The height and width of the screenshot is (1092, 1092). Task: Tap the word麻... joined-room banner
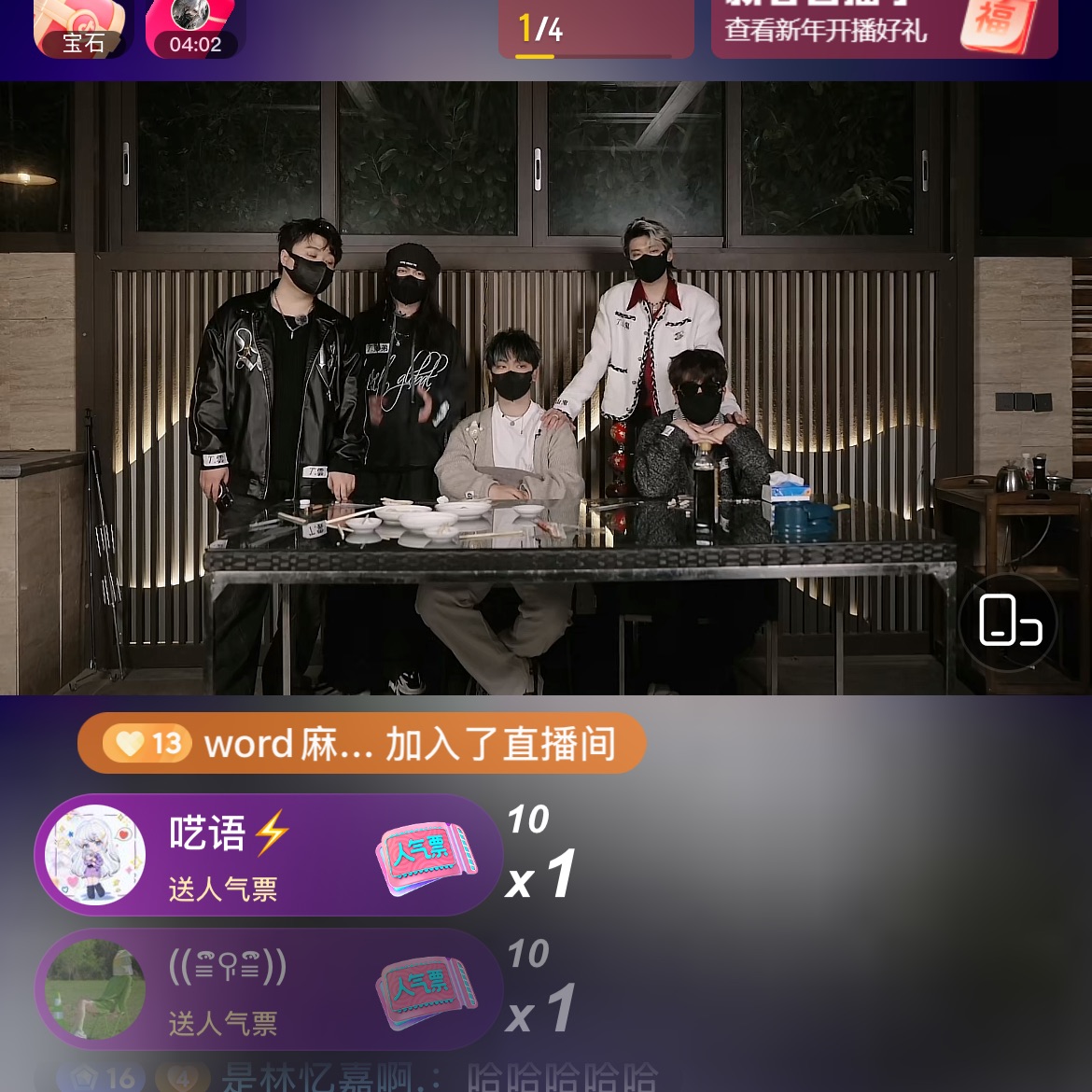(x=362, y=744)
